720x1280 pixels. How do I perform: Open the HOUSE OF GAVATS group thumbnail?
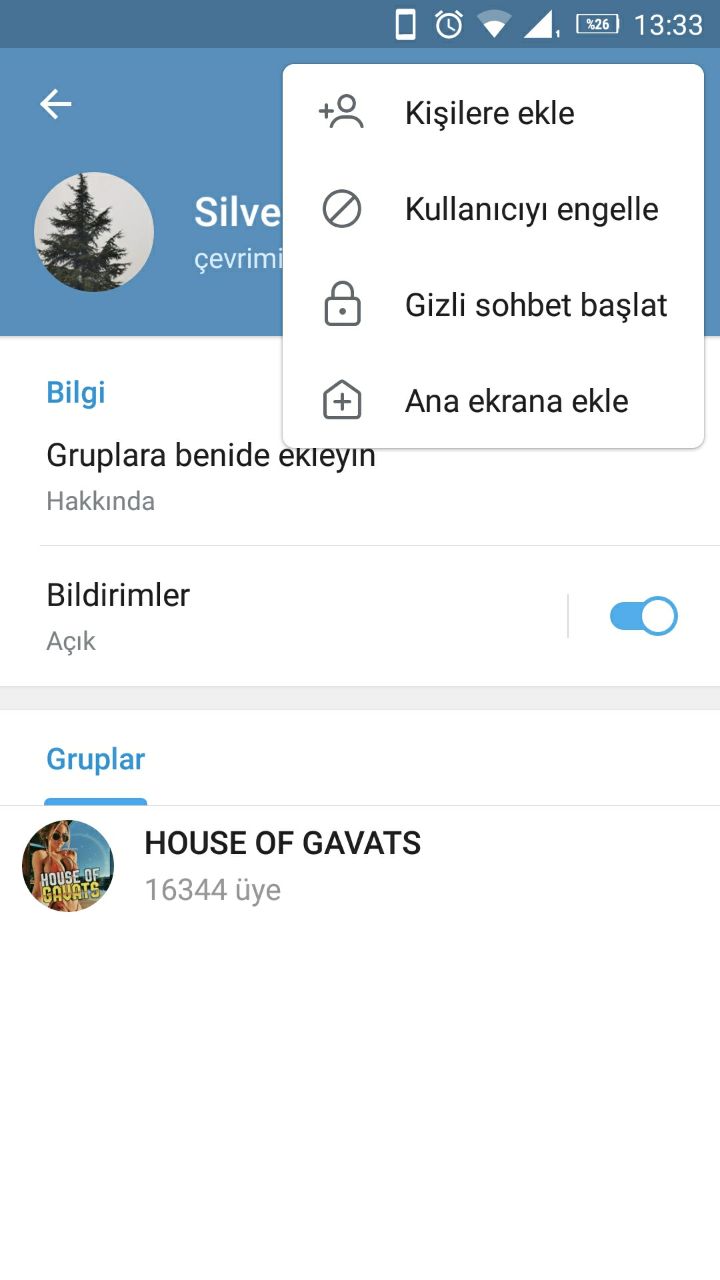tap(67, 865)
